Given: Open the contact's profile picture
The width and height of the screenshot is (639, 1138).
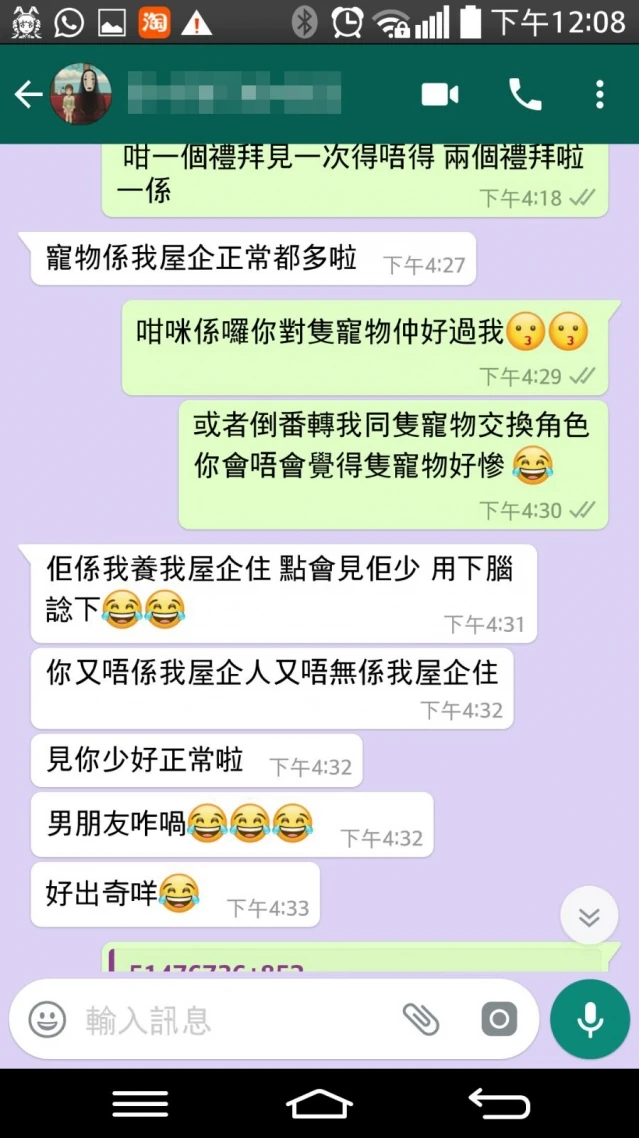Looking at the screenshot, I should pyautogui.click(x=80, y=95).
